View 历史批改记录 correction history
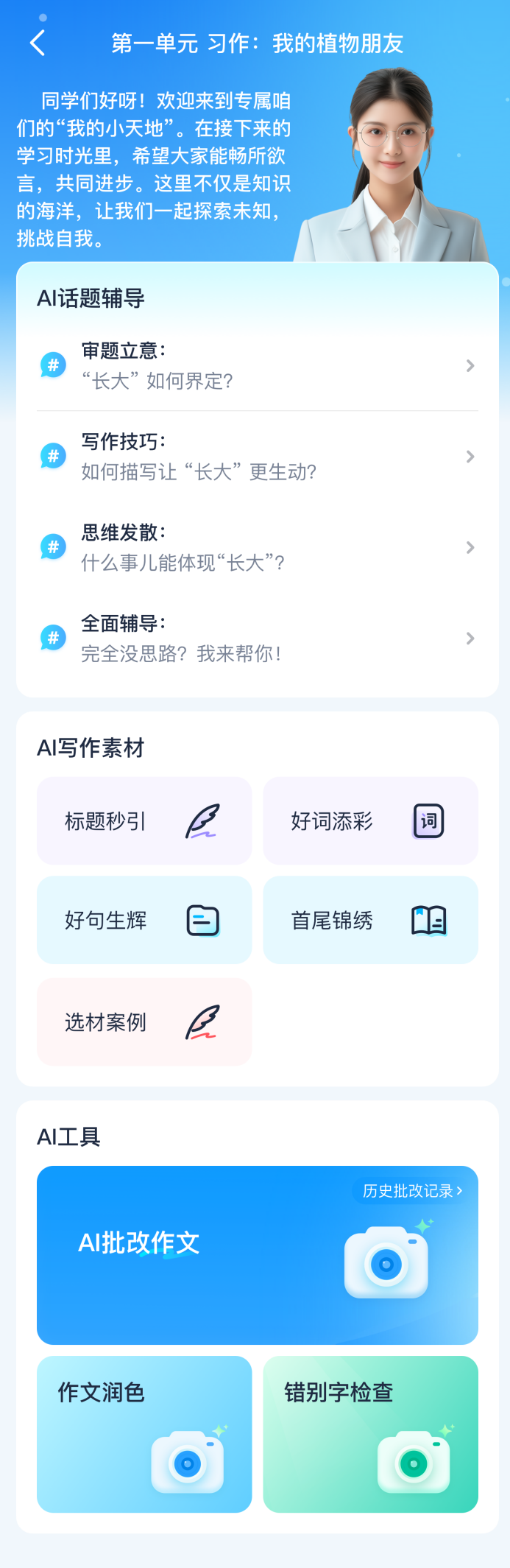The width and height of the screenshot is (510, 1568). [x=412, y=1191]
